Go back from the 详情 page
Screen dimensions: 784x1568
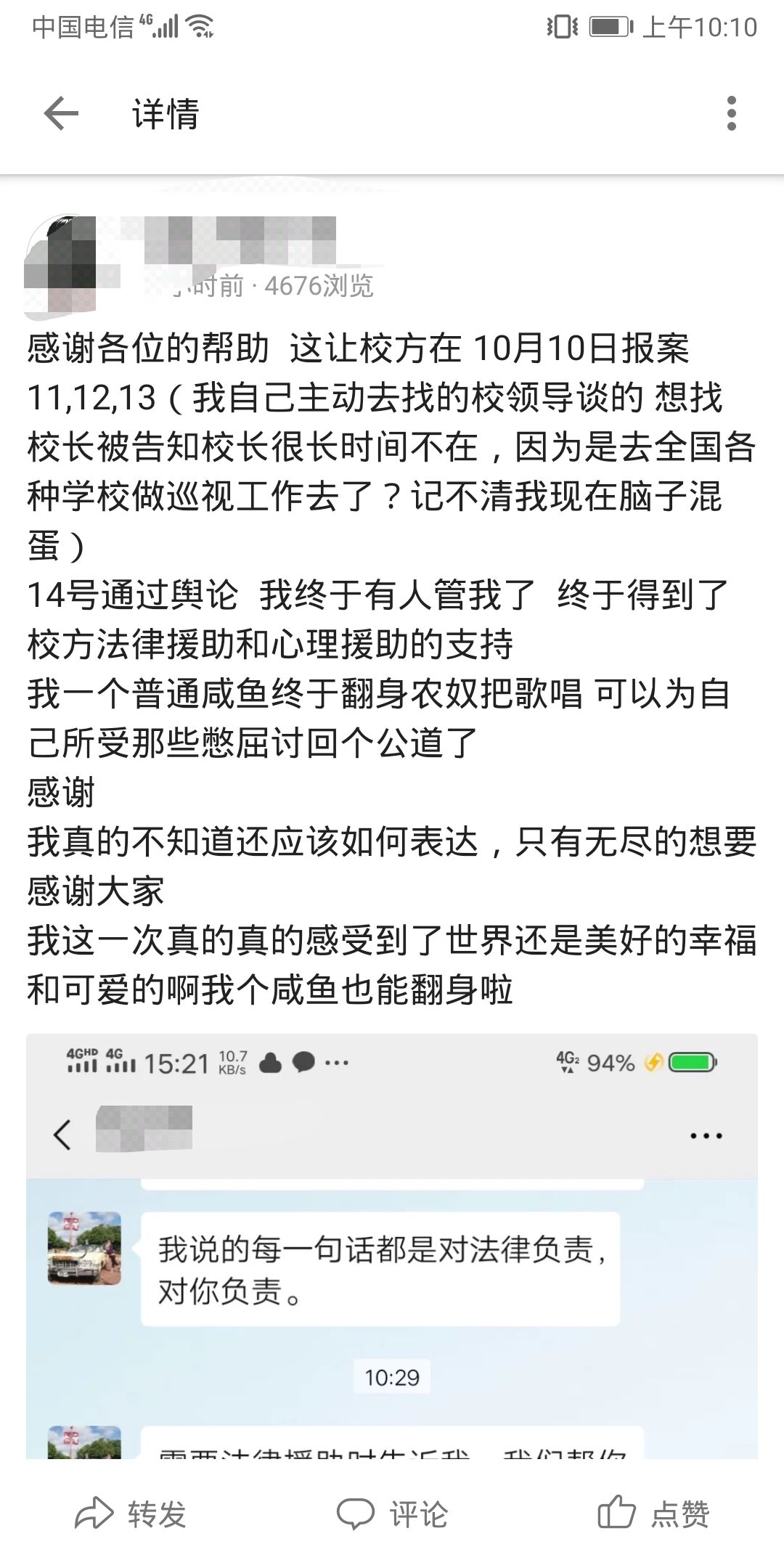click(x=61, y=114)
